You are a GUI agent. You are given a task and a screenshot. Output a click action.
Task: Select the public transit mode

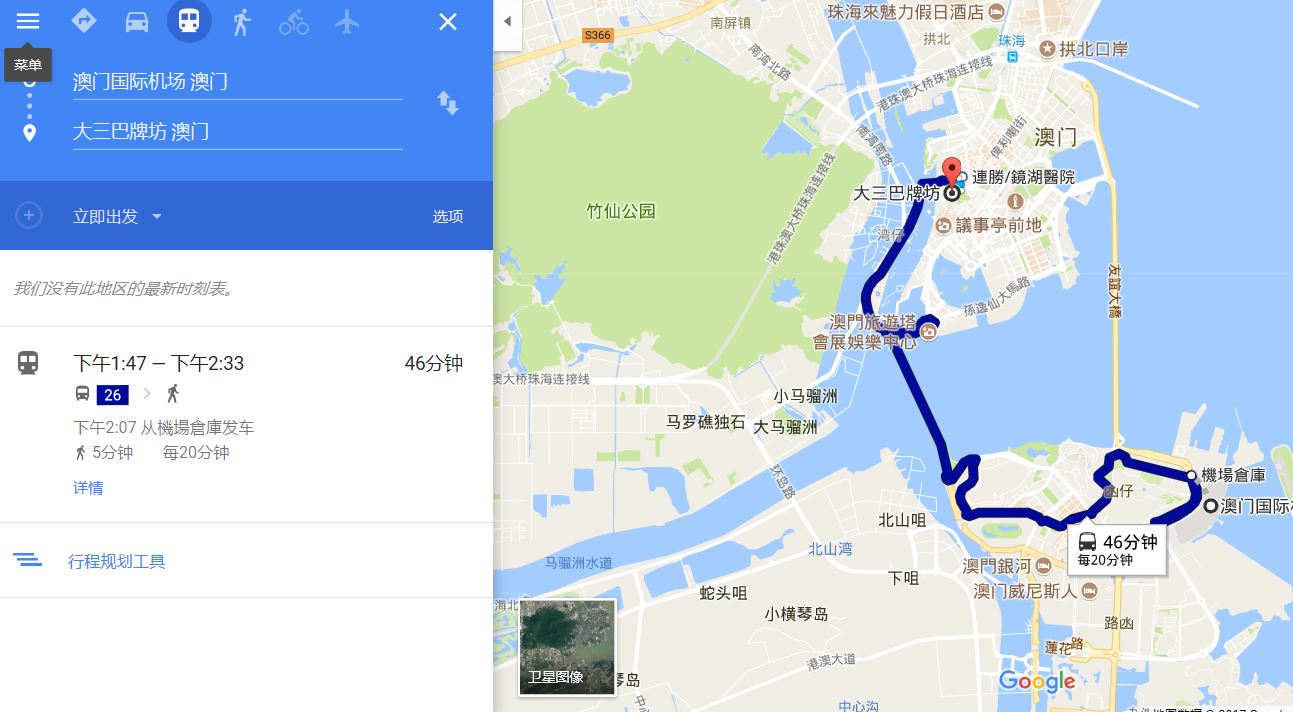pos(189,21)
